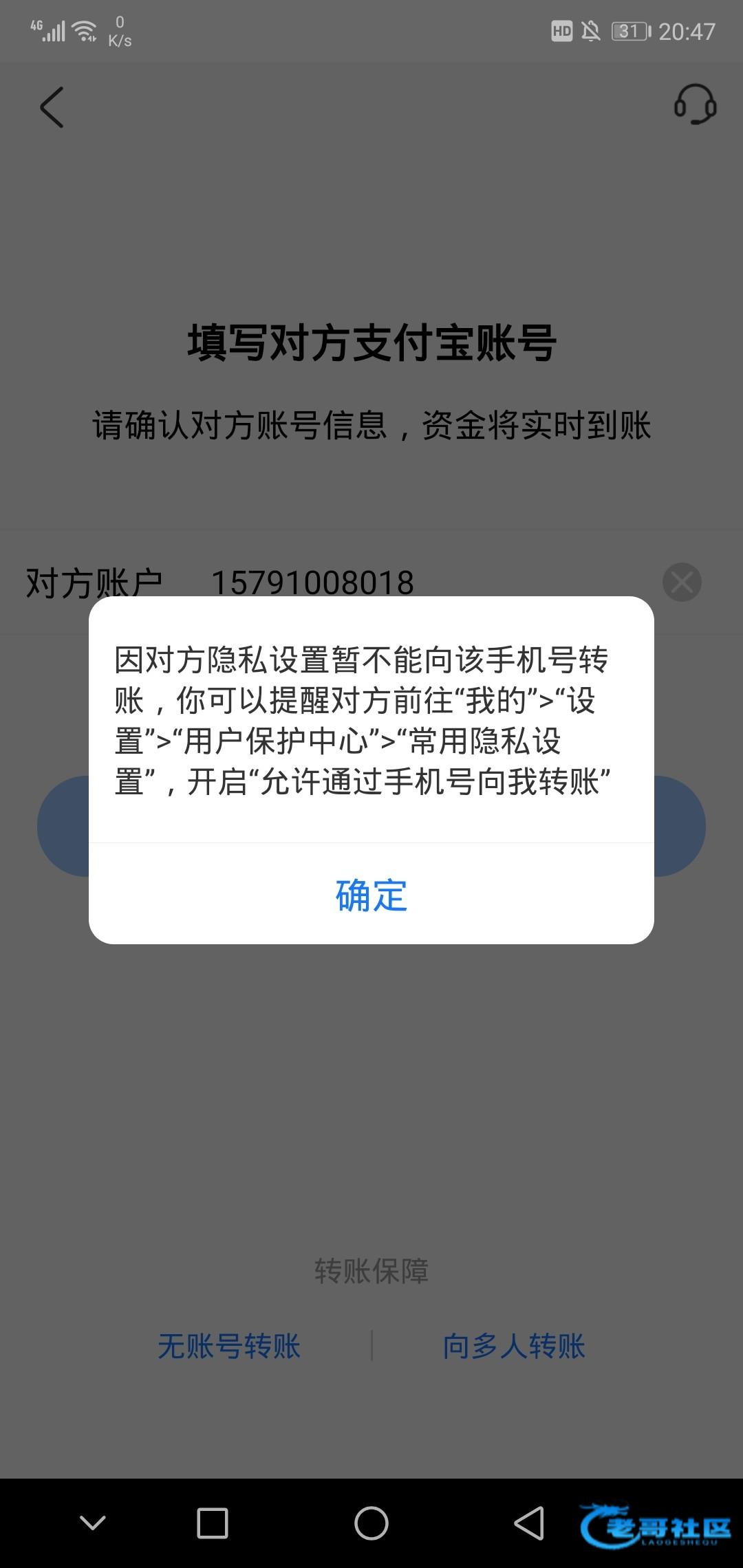Go back using the top-left arrow
Viewport: 743px width, 1568px height.
52,107
